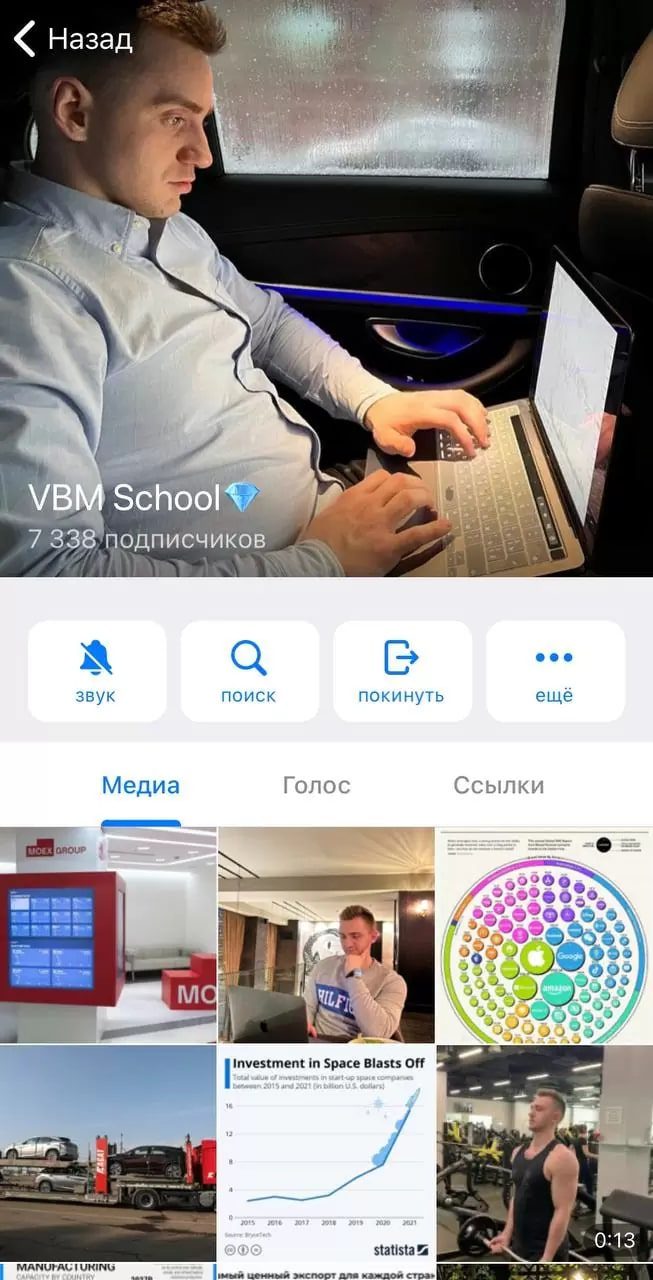This screenshot has width=653, height=1280.
Task: Leave the channel with покинуть
Action: coord(402,671)
